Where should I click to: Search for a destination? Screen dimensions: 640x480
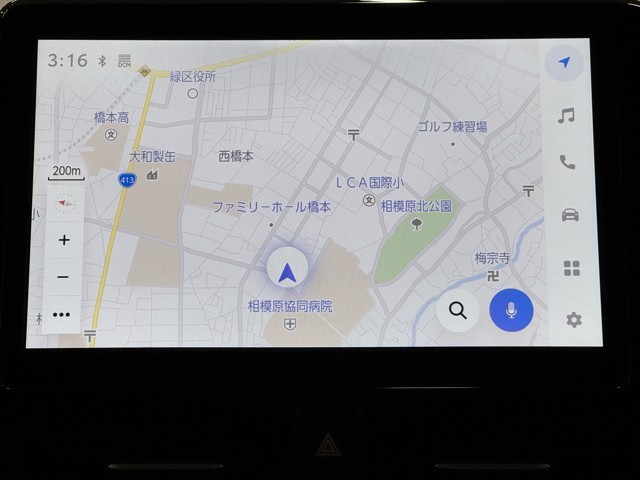coord(458,310)
